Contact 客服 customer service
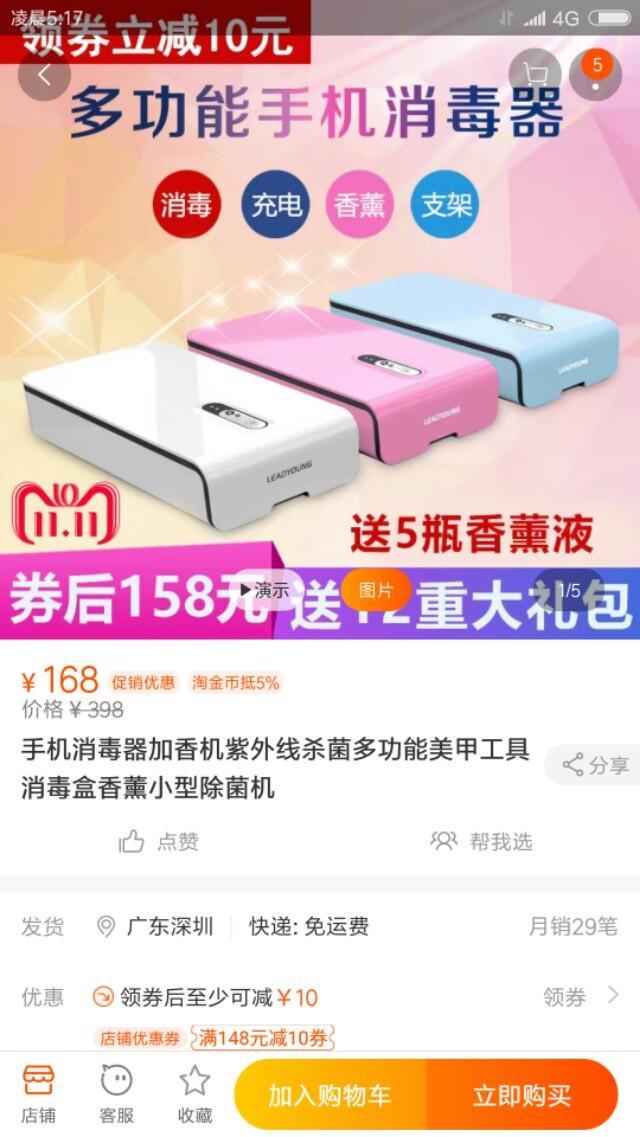 coord(116,1093)
